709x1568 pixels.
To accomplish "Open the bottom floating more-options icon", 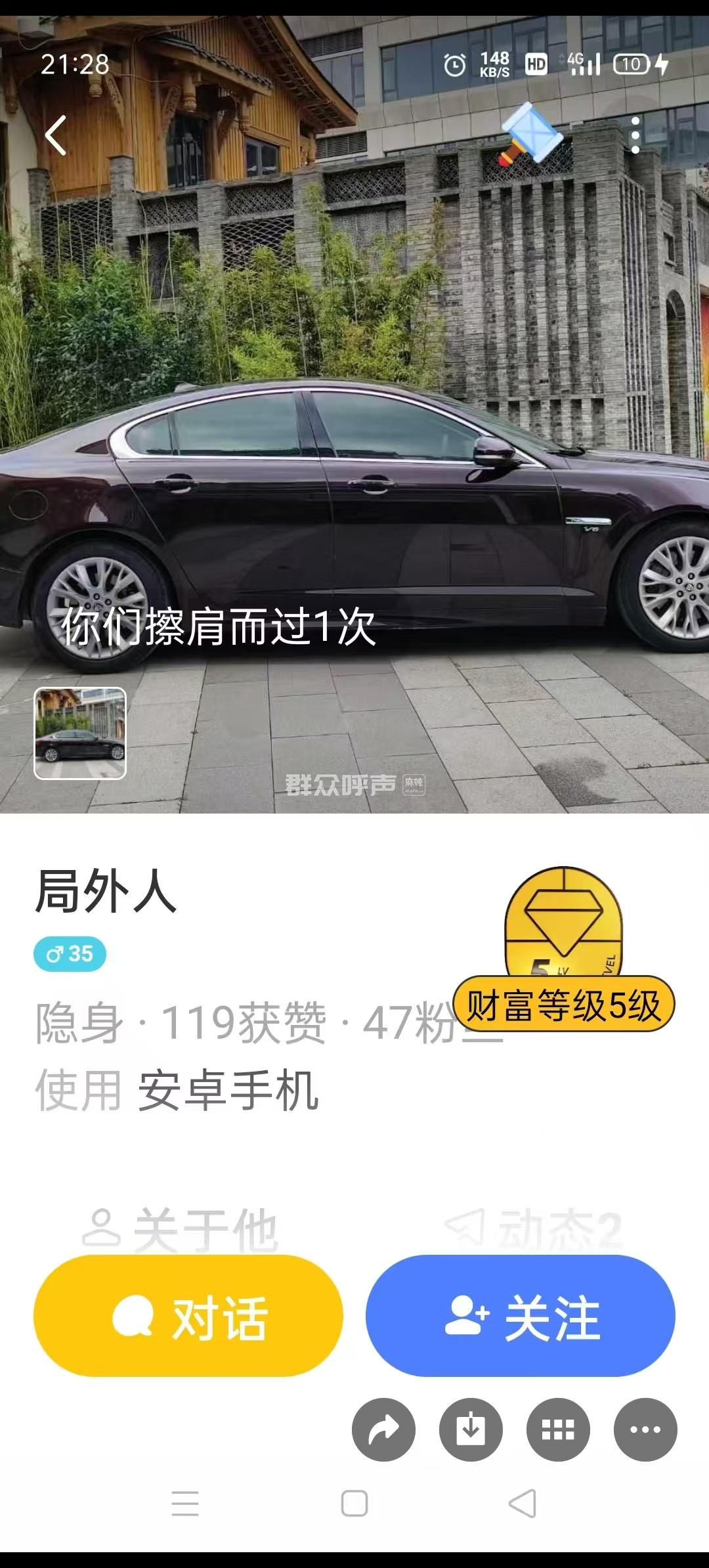I will (x=645, y=1429).
